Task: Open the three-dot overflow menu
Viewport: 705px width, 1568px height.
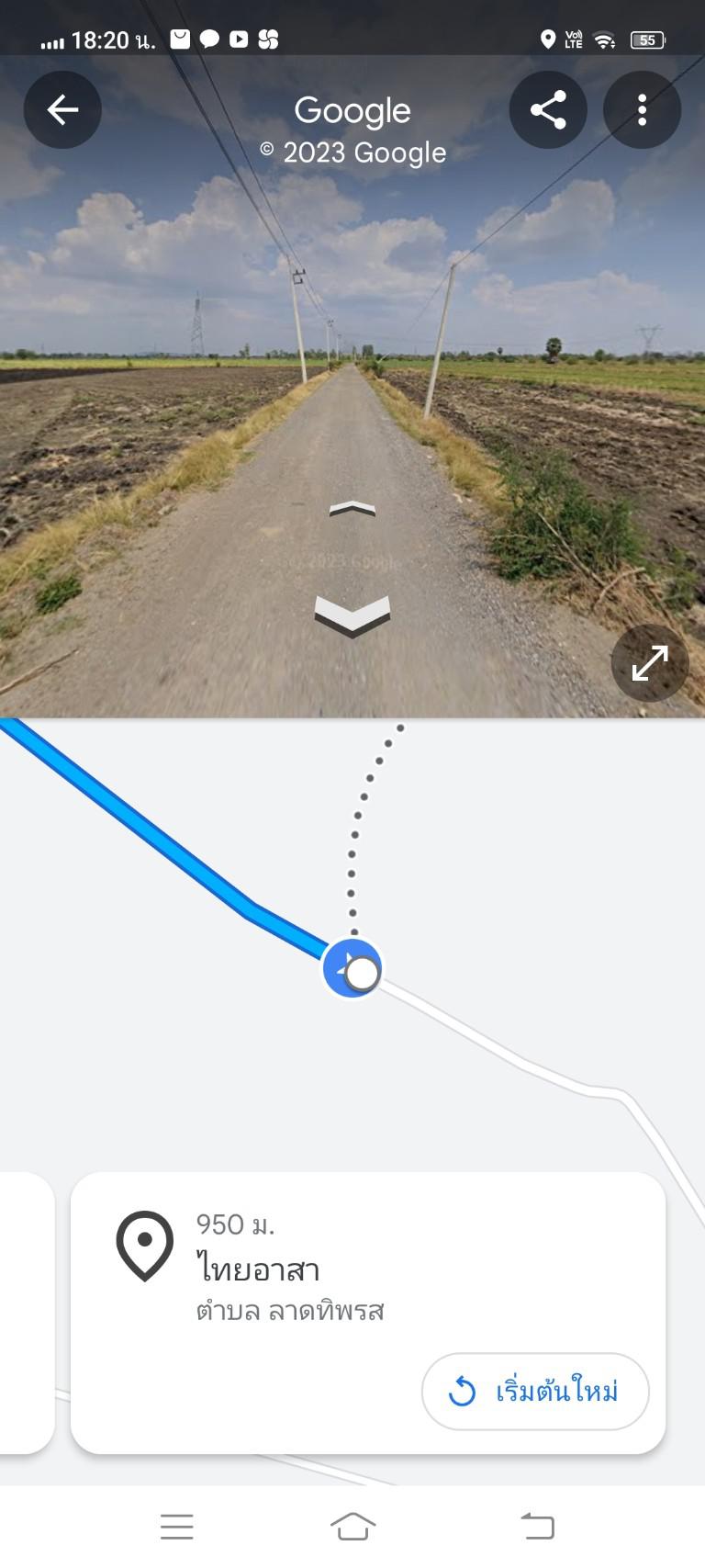Action: pyautogui.click(x=642, y=110)
